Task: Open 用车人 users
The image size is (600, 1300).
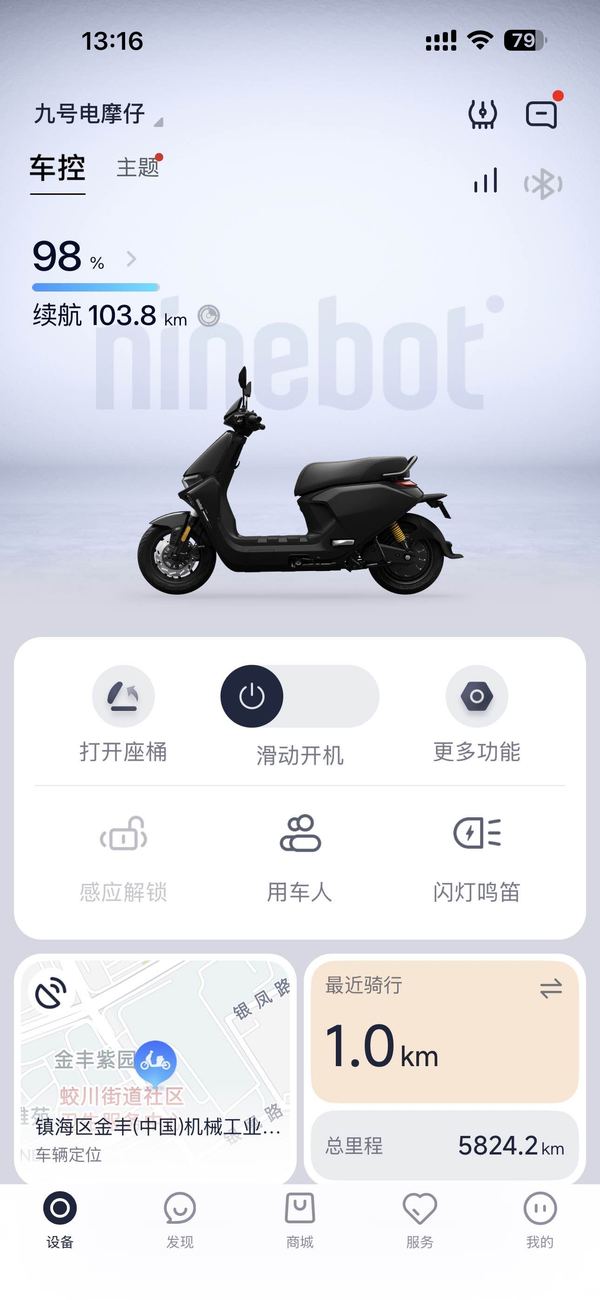Action: tap(300, 859)
